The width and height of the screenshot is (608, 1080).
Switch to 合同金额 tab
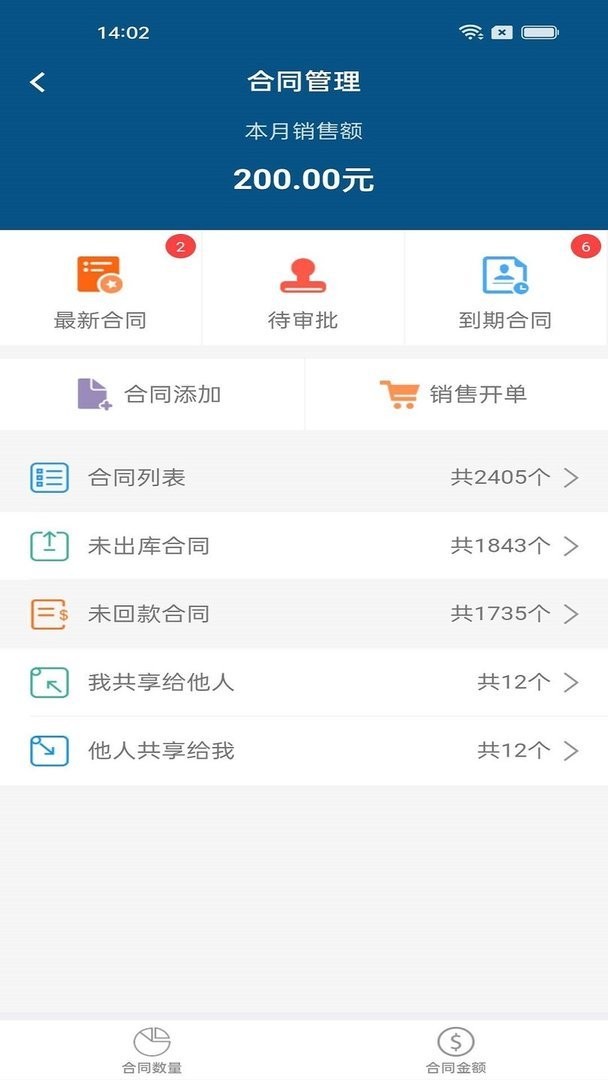pos(456,1050)
